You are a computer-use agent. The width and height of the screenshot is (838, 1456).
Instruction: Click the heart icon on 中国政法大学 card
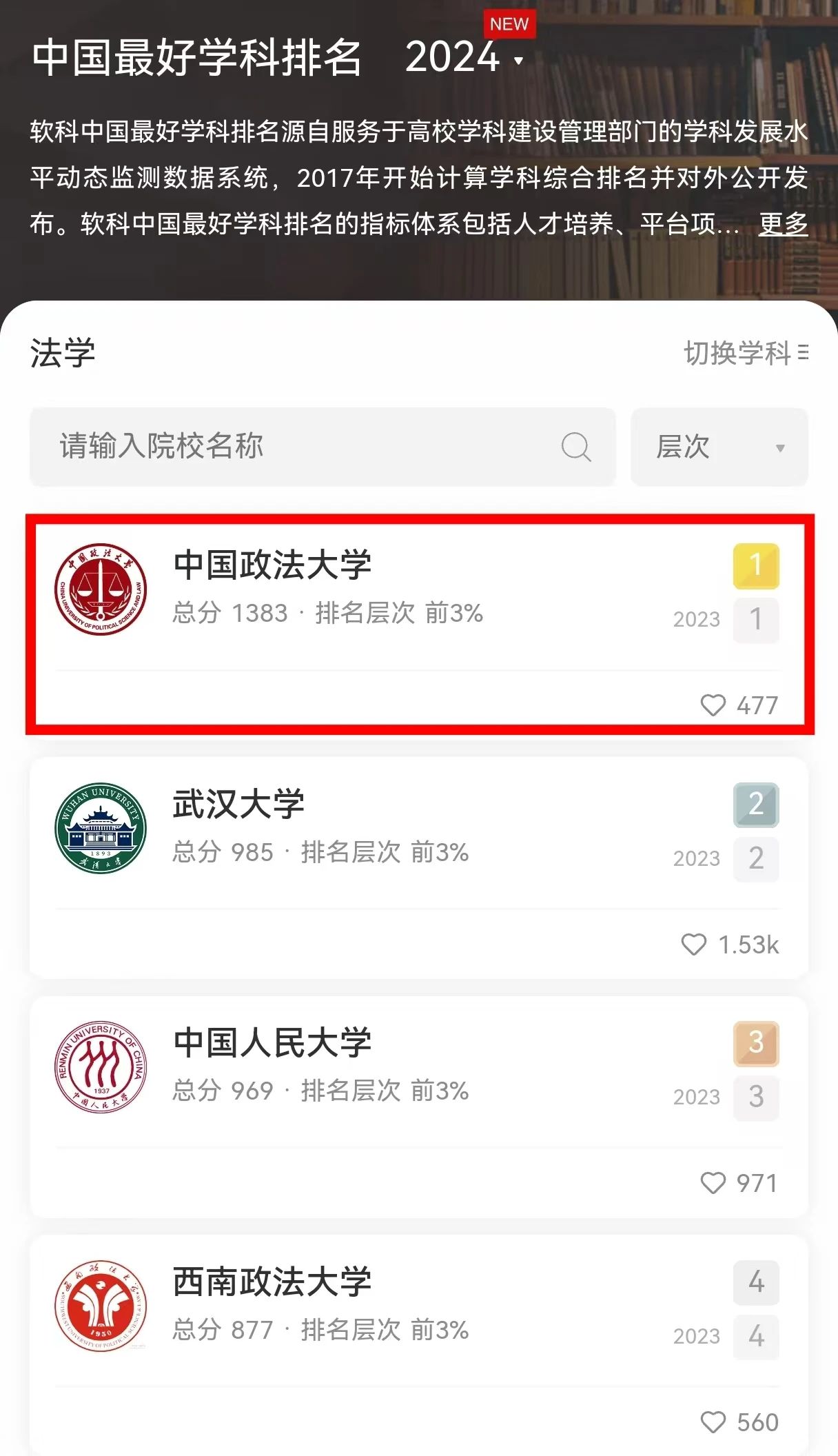(713, 705)
